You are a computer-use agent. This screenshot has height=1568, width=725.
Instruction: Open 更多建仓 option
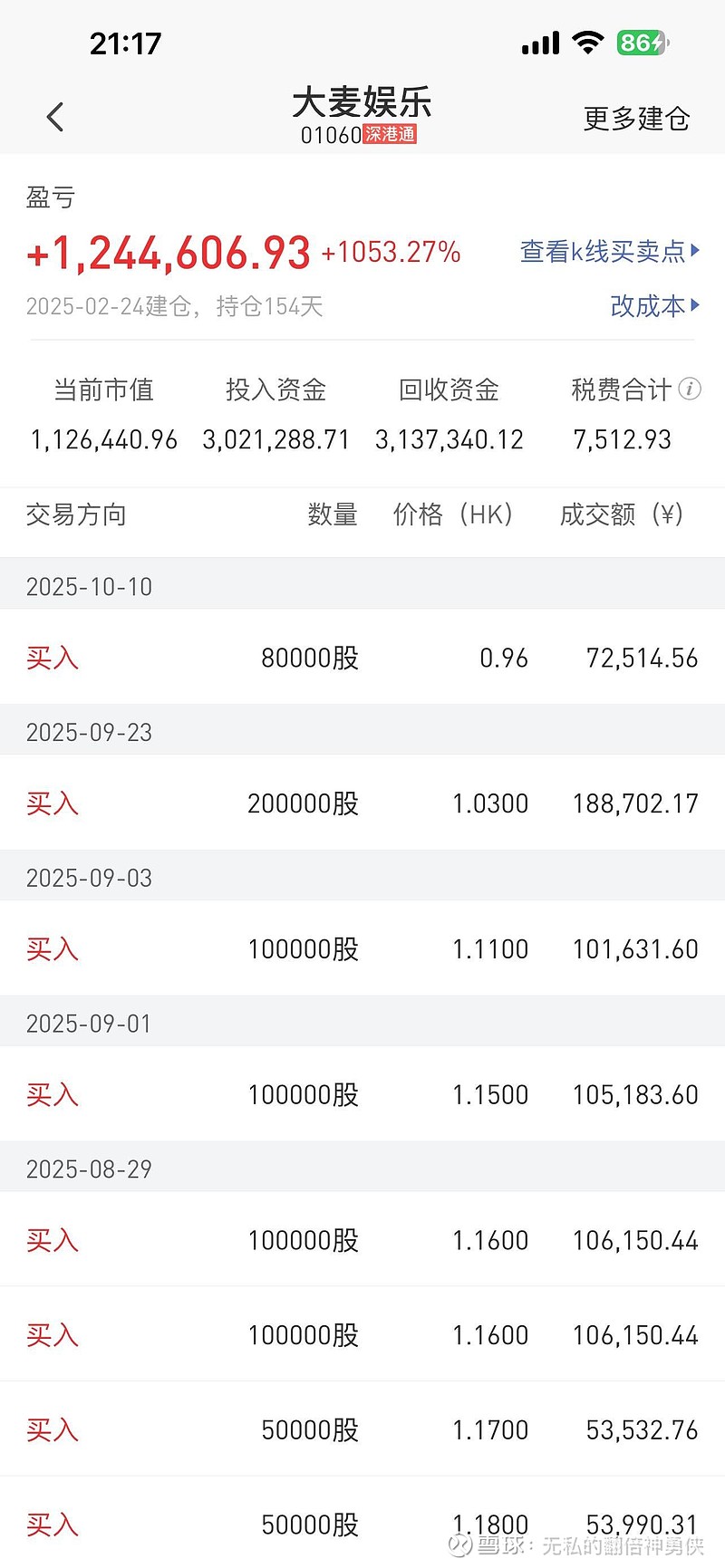636,119
